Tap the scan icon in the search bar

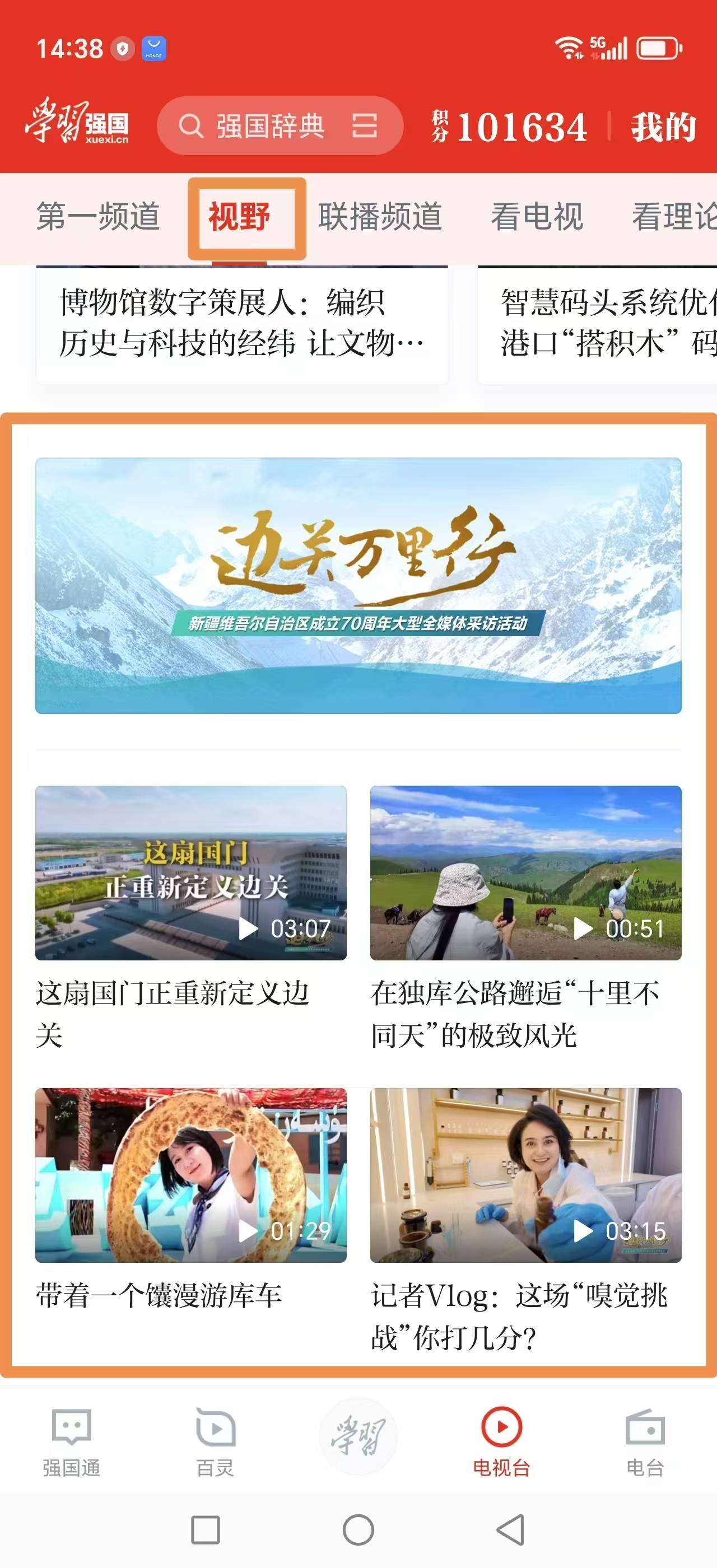coord(365,126)
